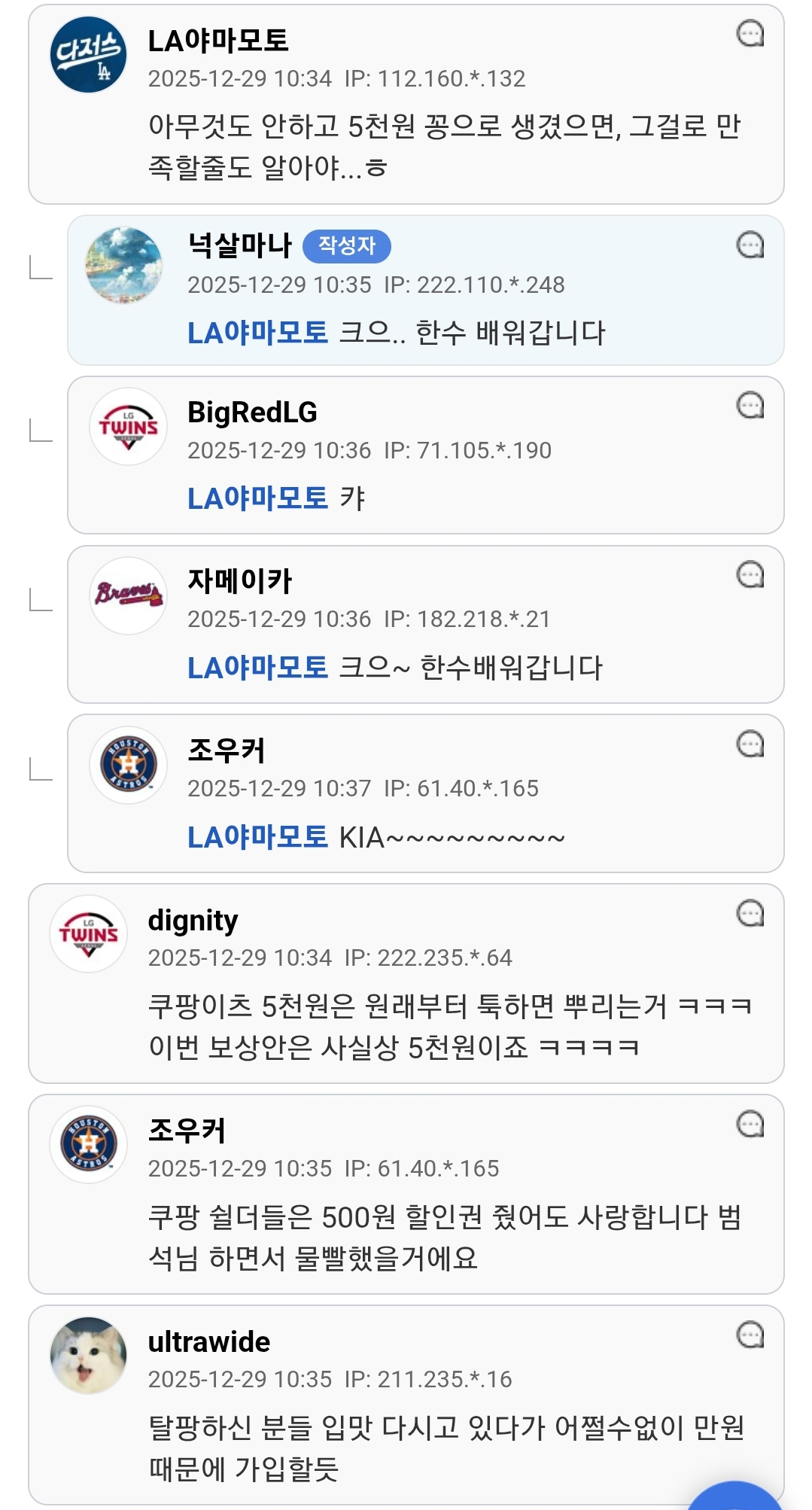
Task: Open LA야마모토 mention in 자메이카's reply
Action: tap(257, 668)
